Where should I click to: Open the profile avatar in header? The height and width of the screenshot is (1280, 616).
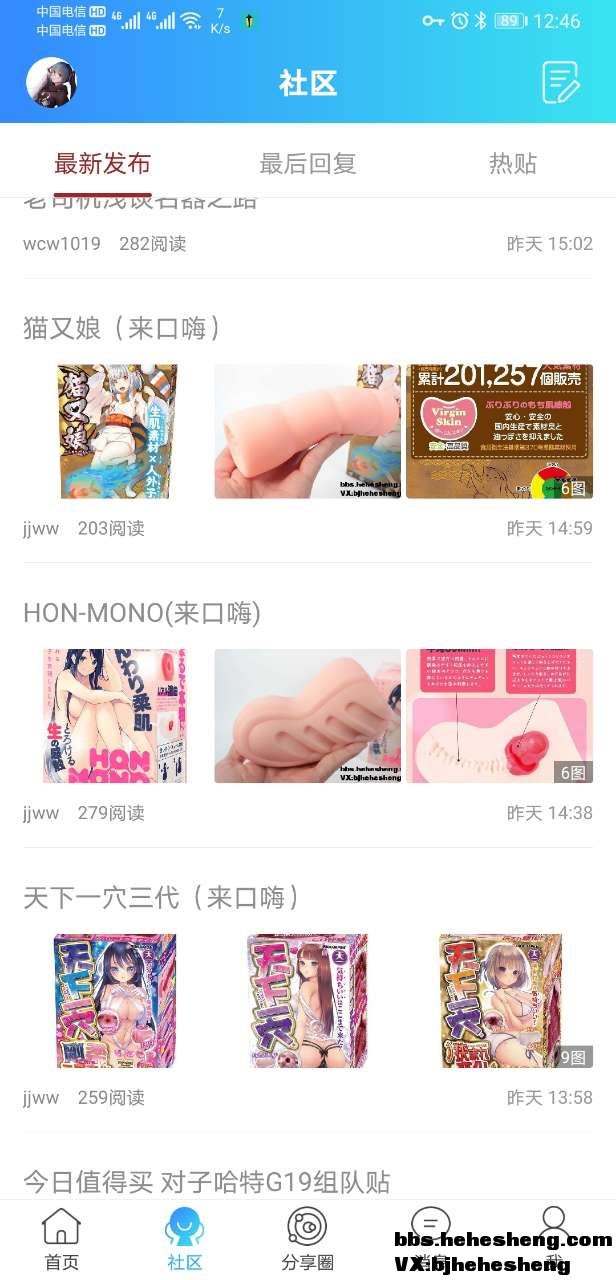[52, 83]
